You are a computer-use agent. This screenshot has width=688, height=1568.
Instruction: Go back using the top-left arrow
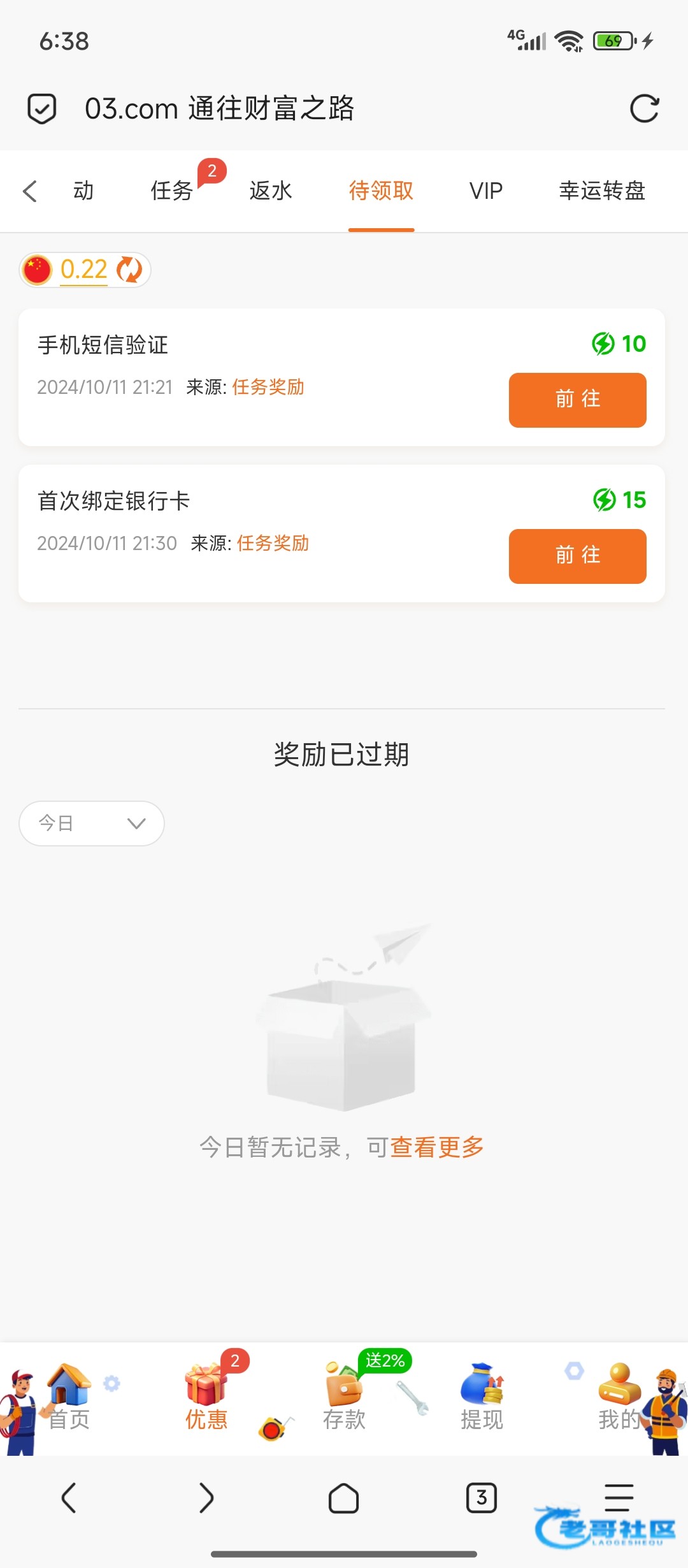[x=30, y=191]
